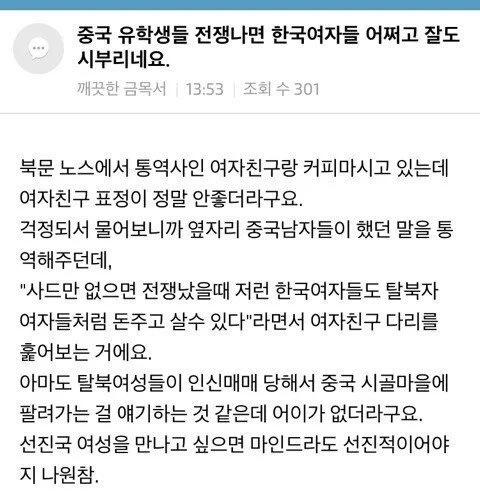Tap the author nickname 깨끗한 금목서
The image size is (480, 499).
coord(121,89)
